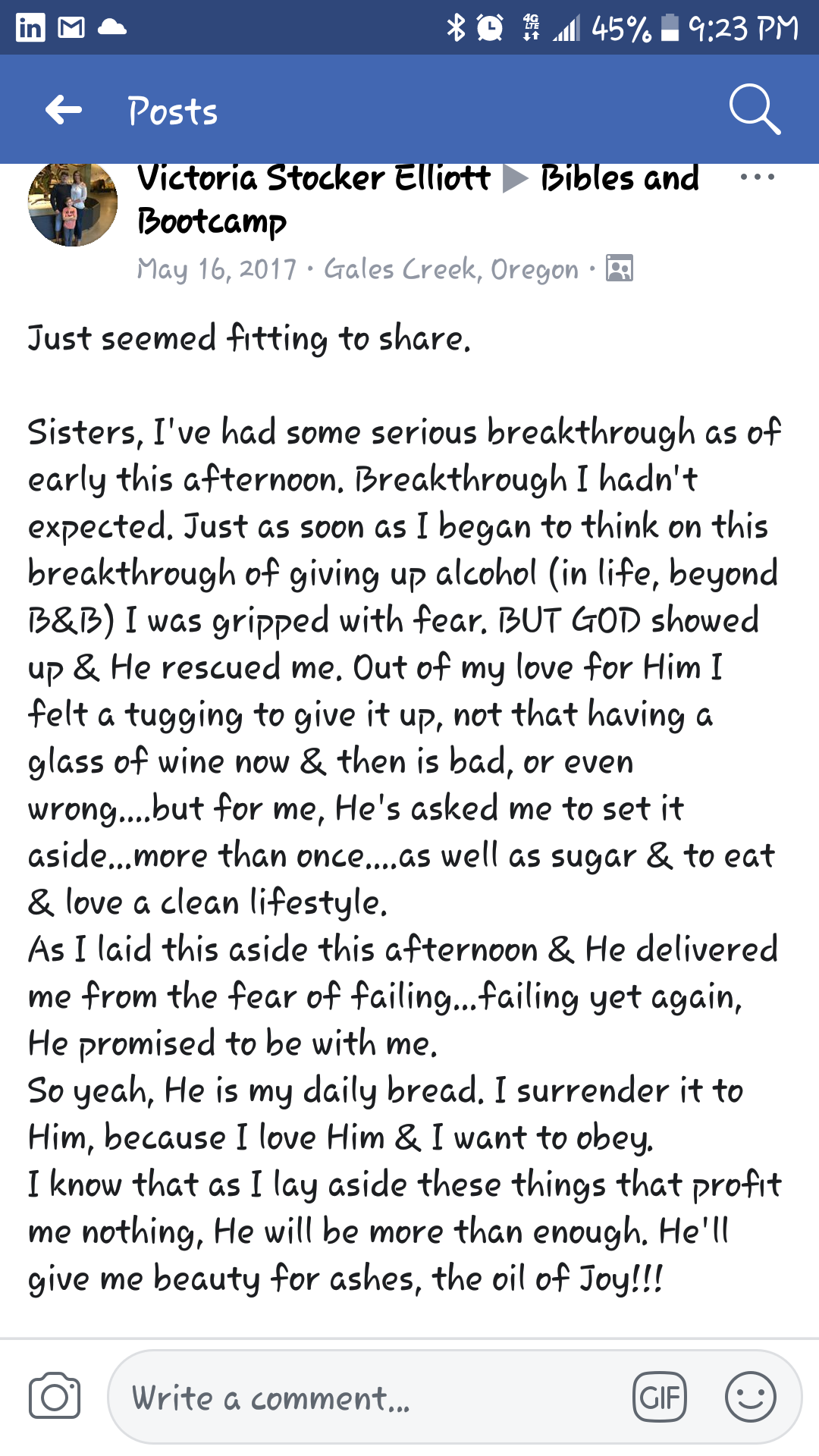Open the GIF picker

coord(659,1397)
